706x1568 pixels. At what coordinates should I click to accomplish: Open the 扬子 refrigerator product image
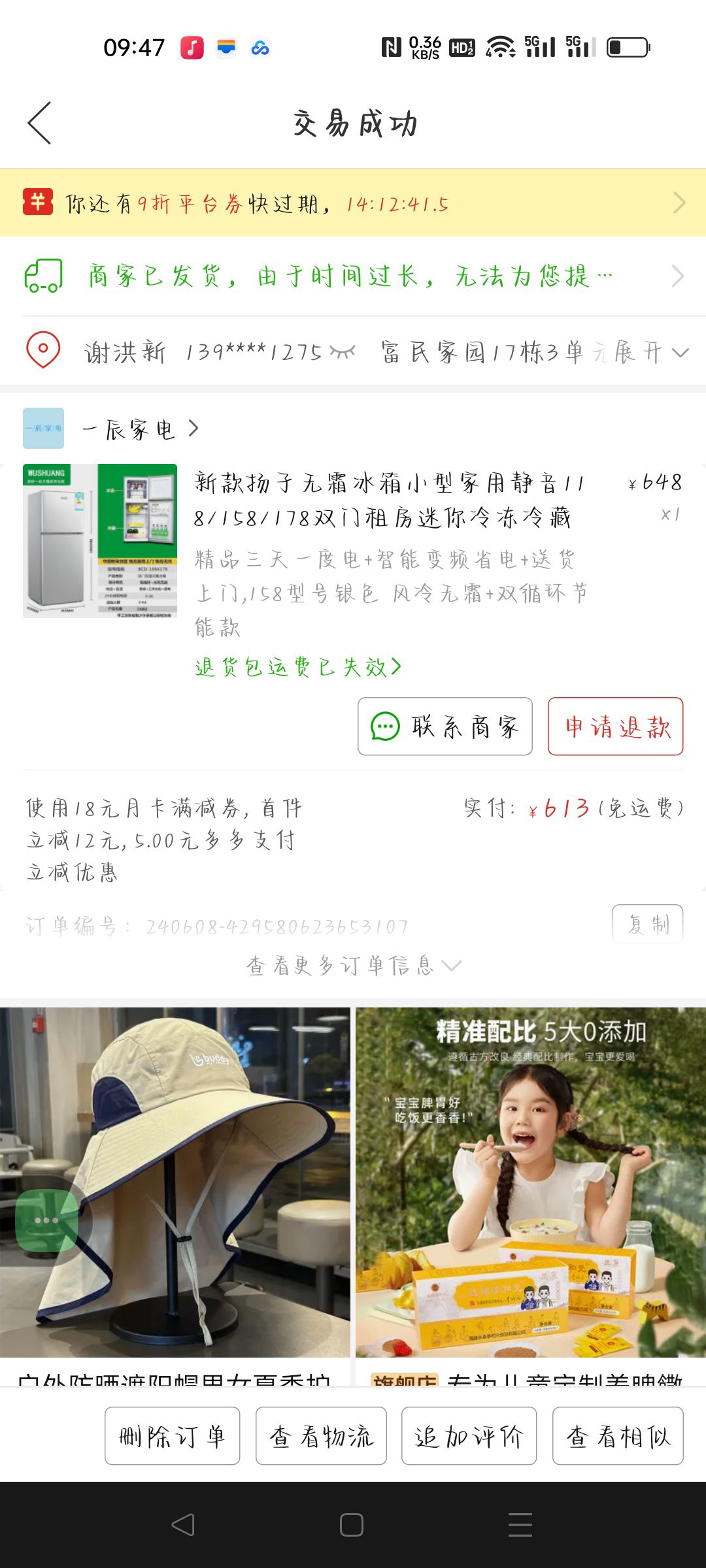click(x=100, y=541)
